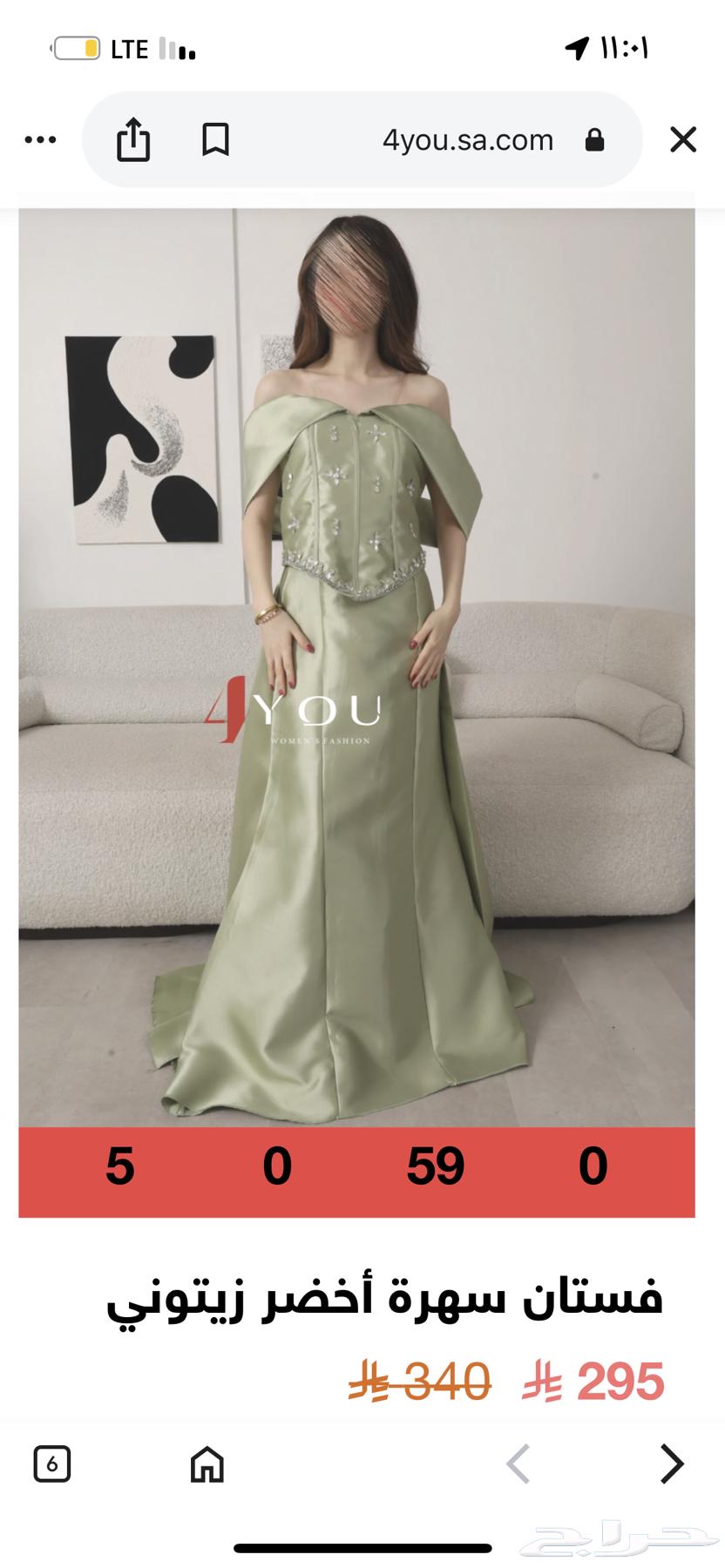
Task: Go forward to the next page
Action: 671,1464
